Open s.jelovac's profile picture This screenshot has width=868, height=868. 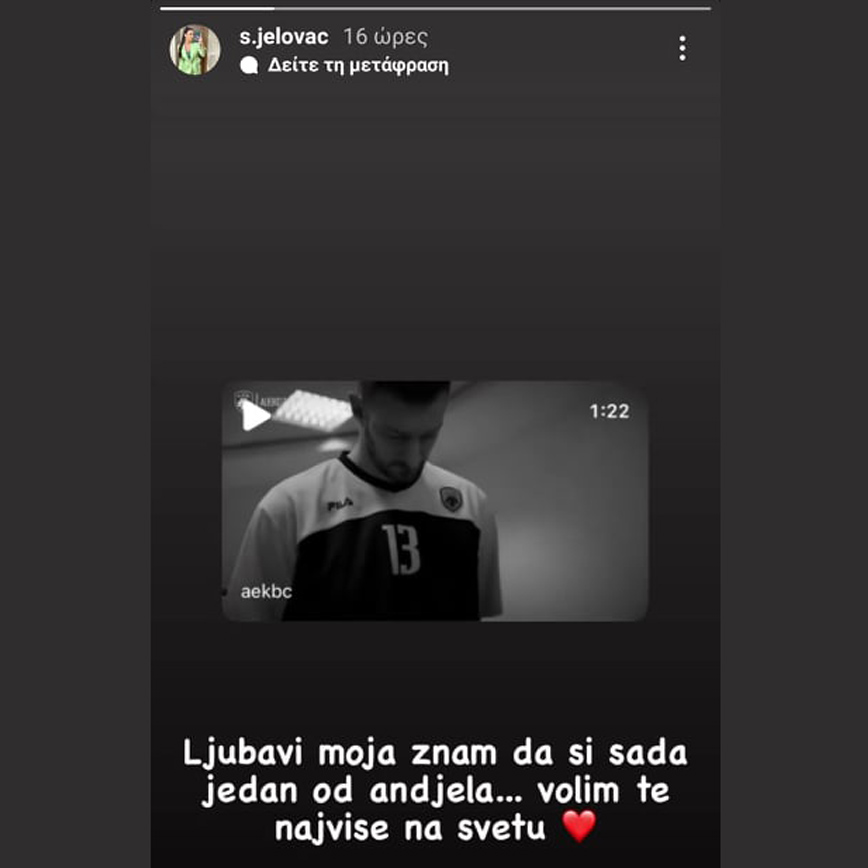(x=194, y=50)
